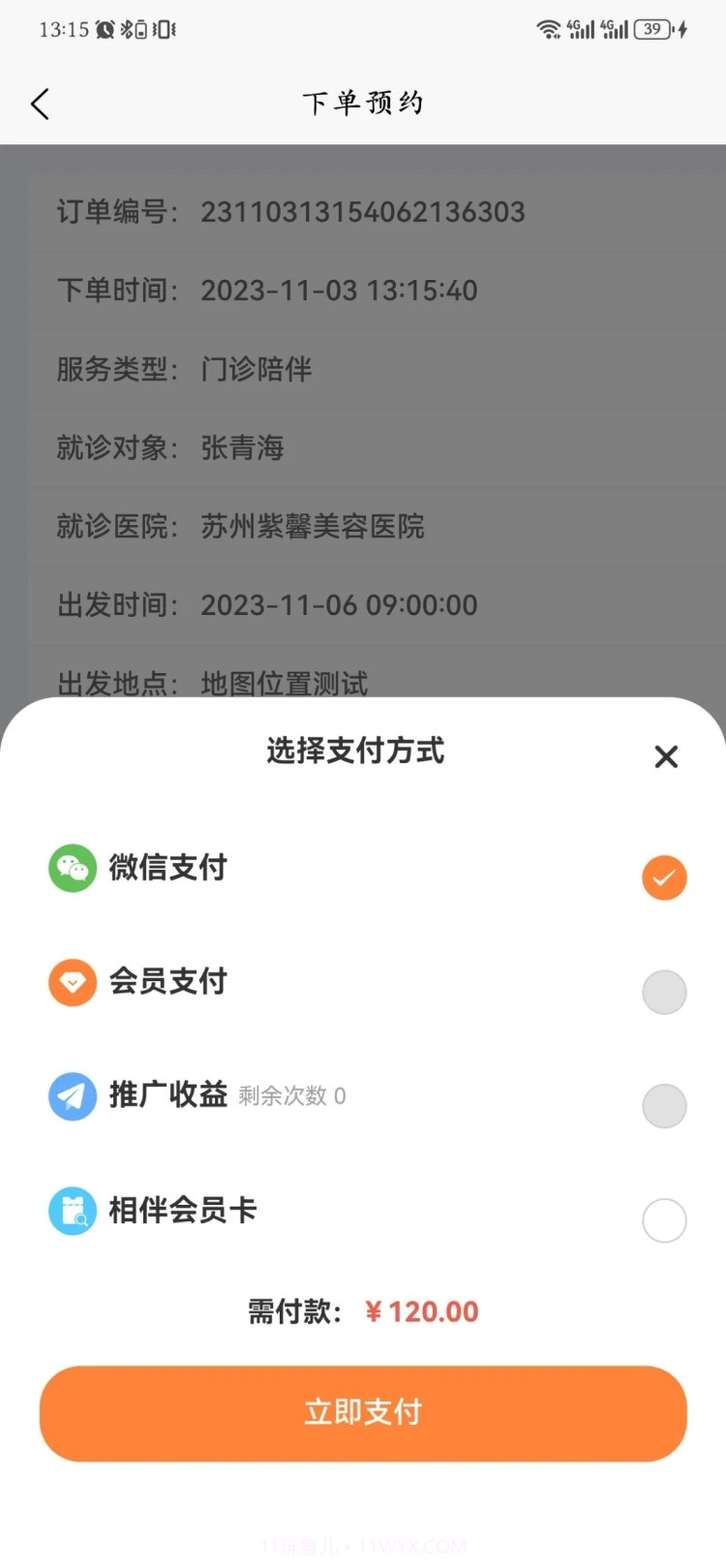Click the 相伴会员卡 card icon

pyautogui.click(x=73, y=1210)
